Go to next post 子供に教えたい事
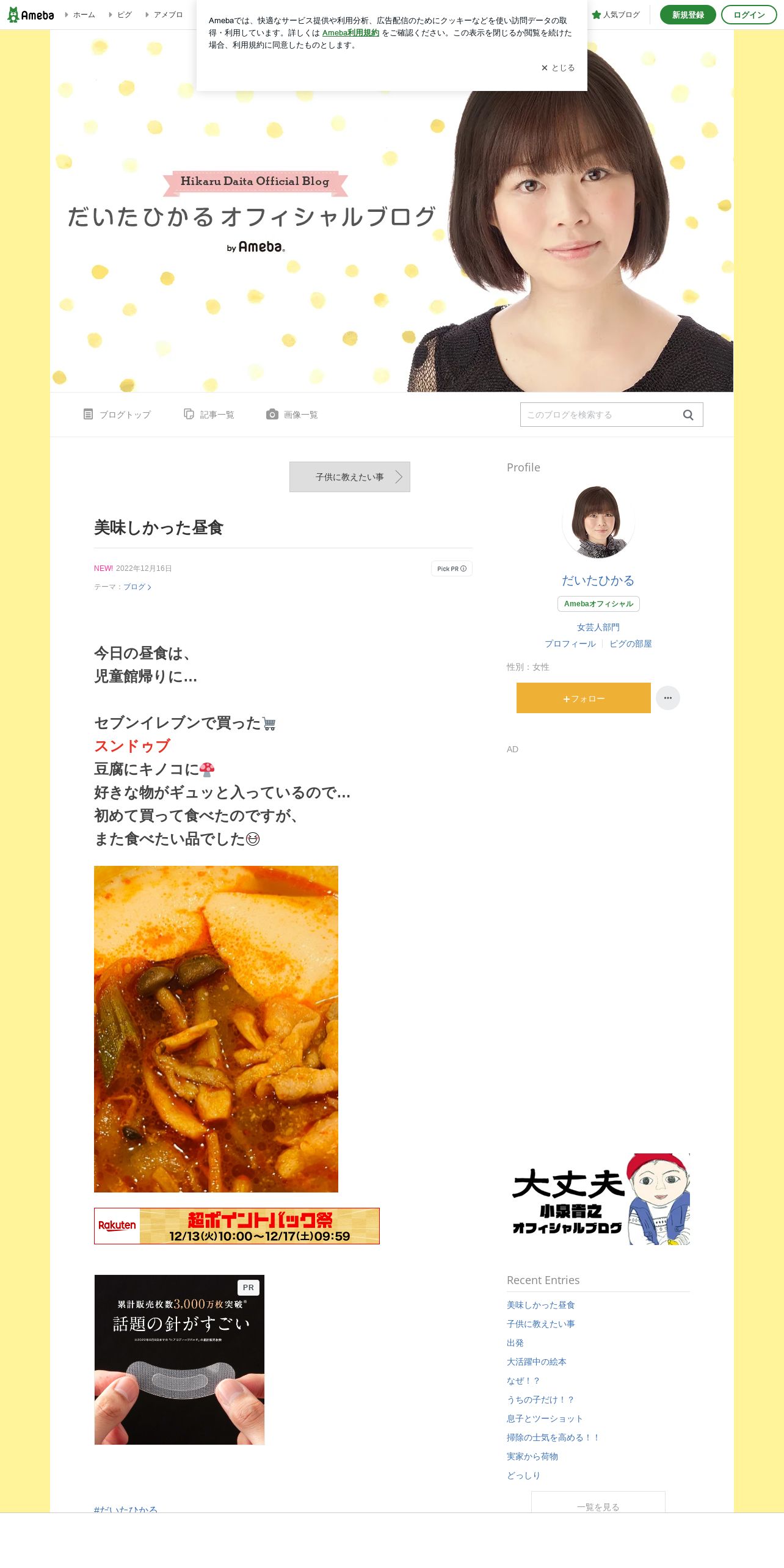The width and height of the screenshot is (784, 1568). click(350, 477)
